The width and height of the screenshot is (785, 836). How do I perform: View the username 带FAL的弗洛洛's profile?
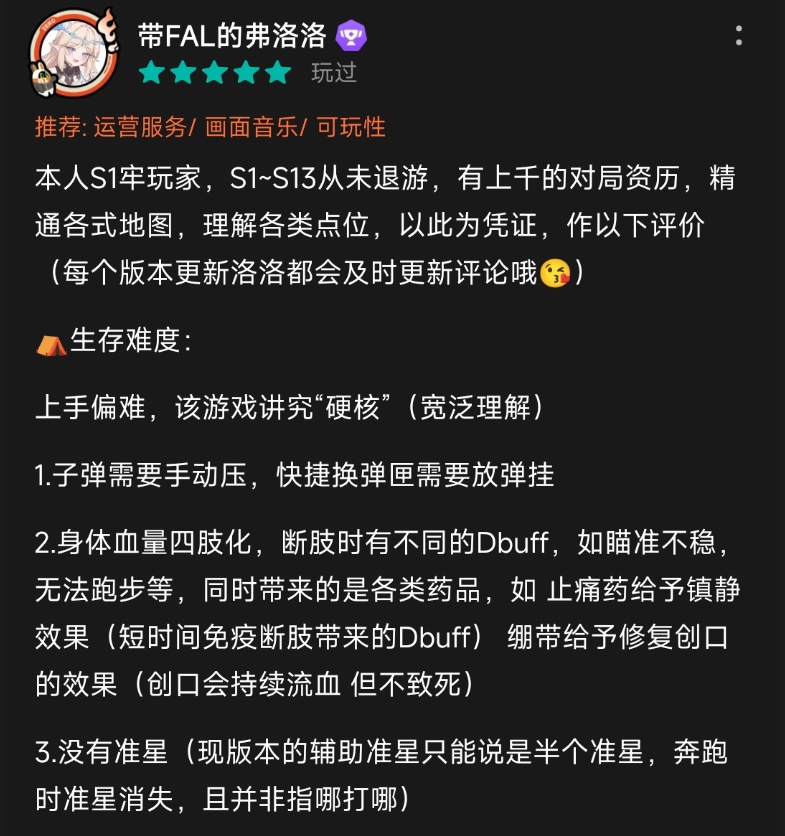pyautogui.click(x=232, y=37)
